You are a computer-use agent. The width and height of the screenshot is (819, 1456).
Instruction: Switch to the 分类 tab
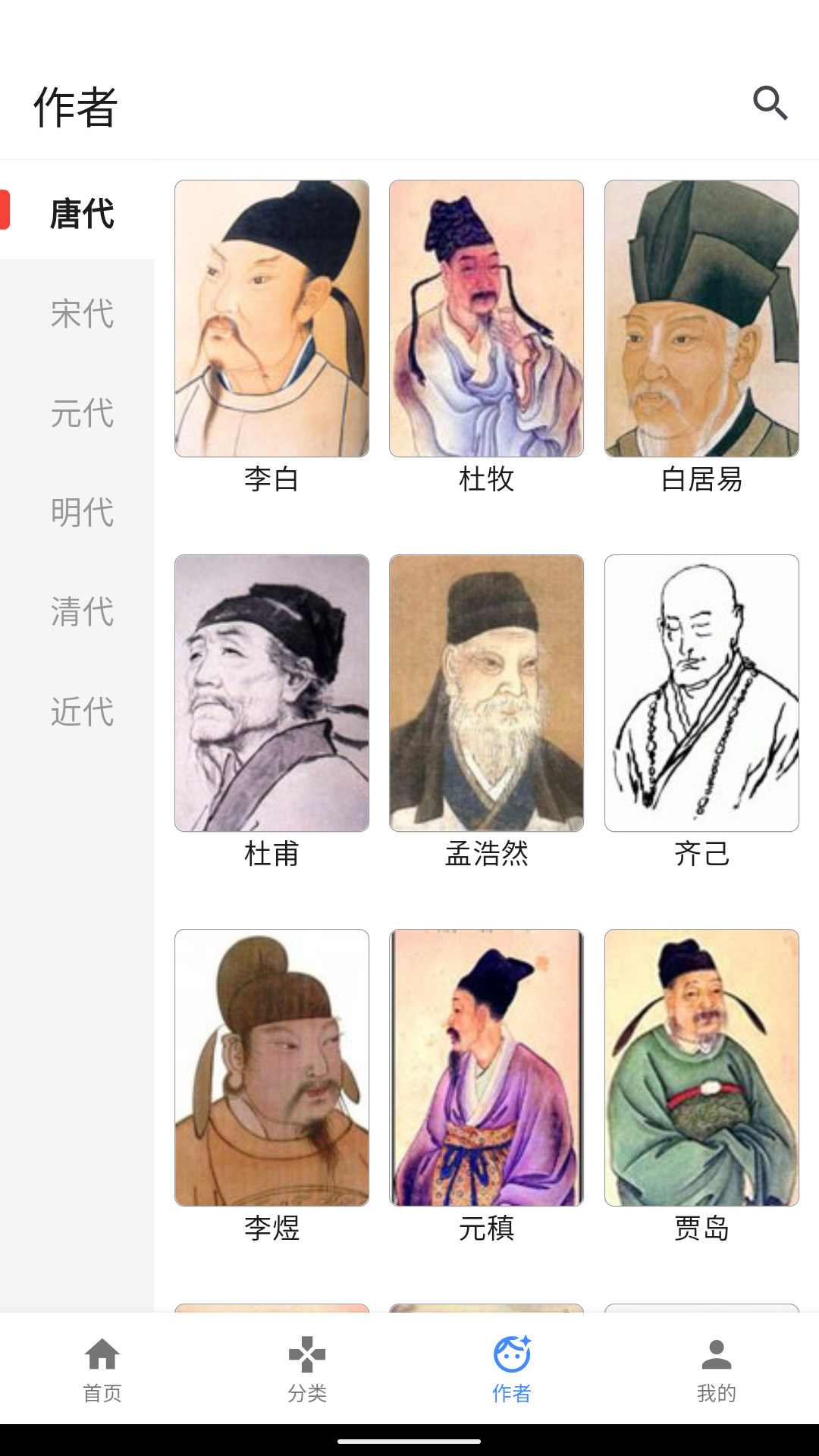pyautogui.click(x=307, y=1369)
